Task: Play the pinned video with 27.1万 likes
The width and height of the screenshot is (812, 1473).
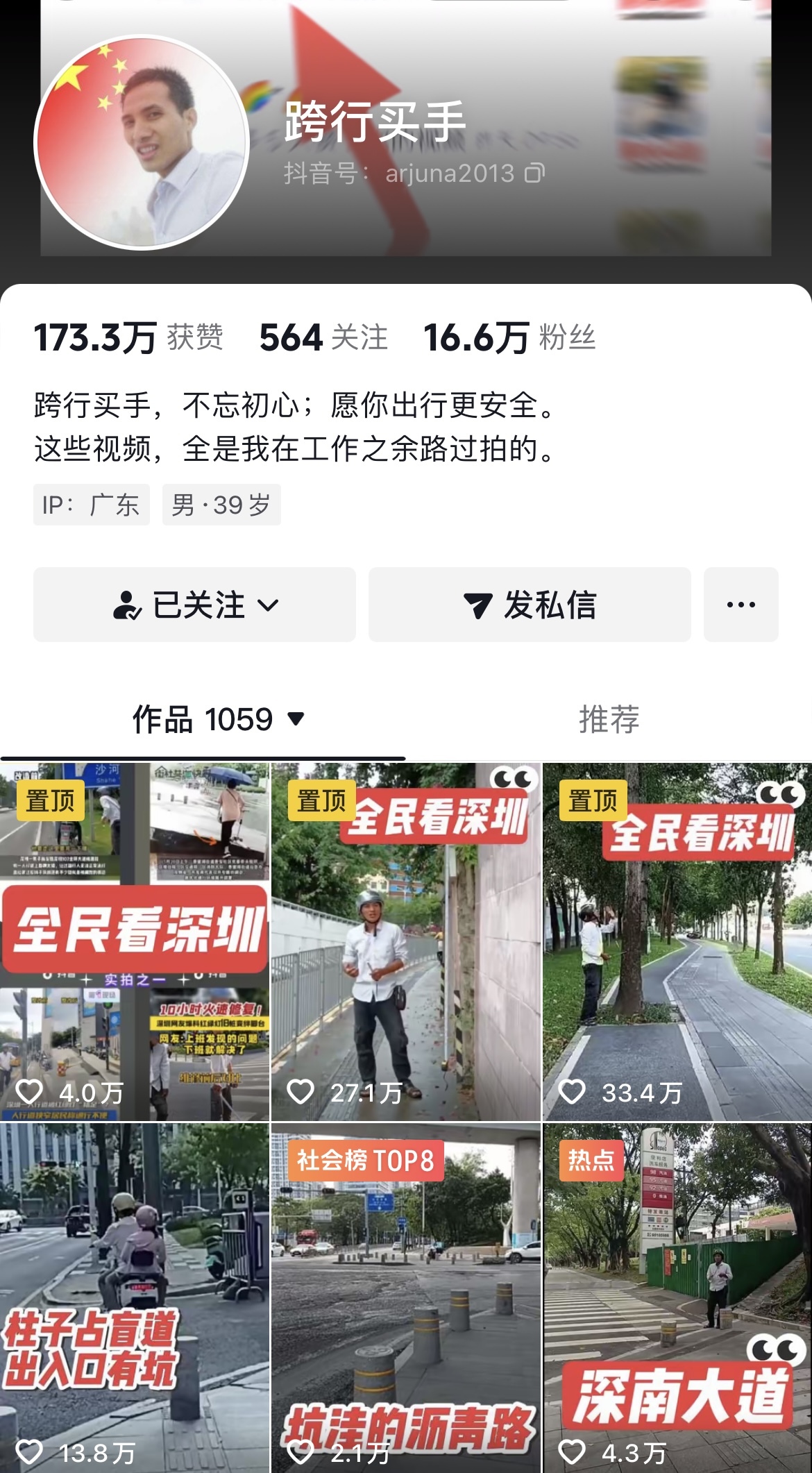Action: click(405, 942)
